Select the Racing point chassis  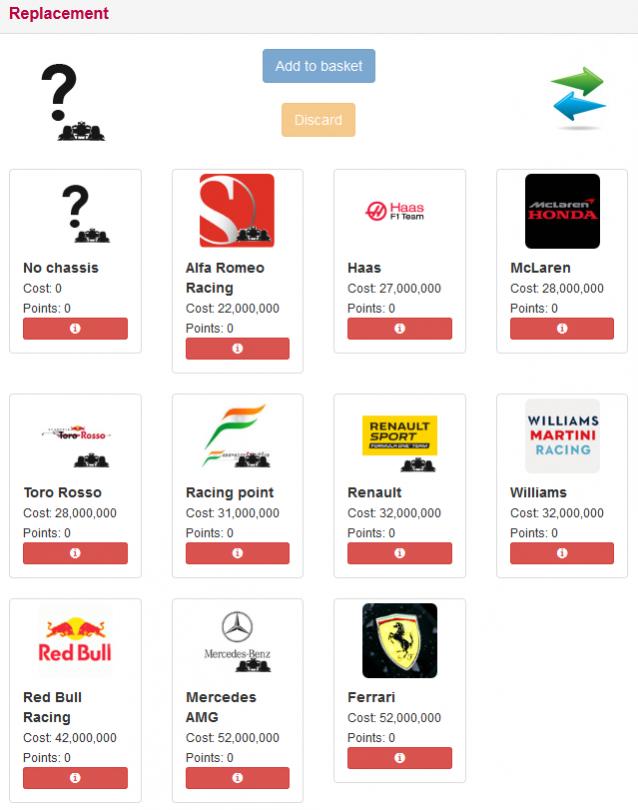tap(237, 436)
